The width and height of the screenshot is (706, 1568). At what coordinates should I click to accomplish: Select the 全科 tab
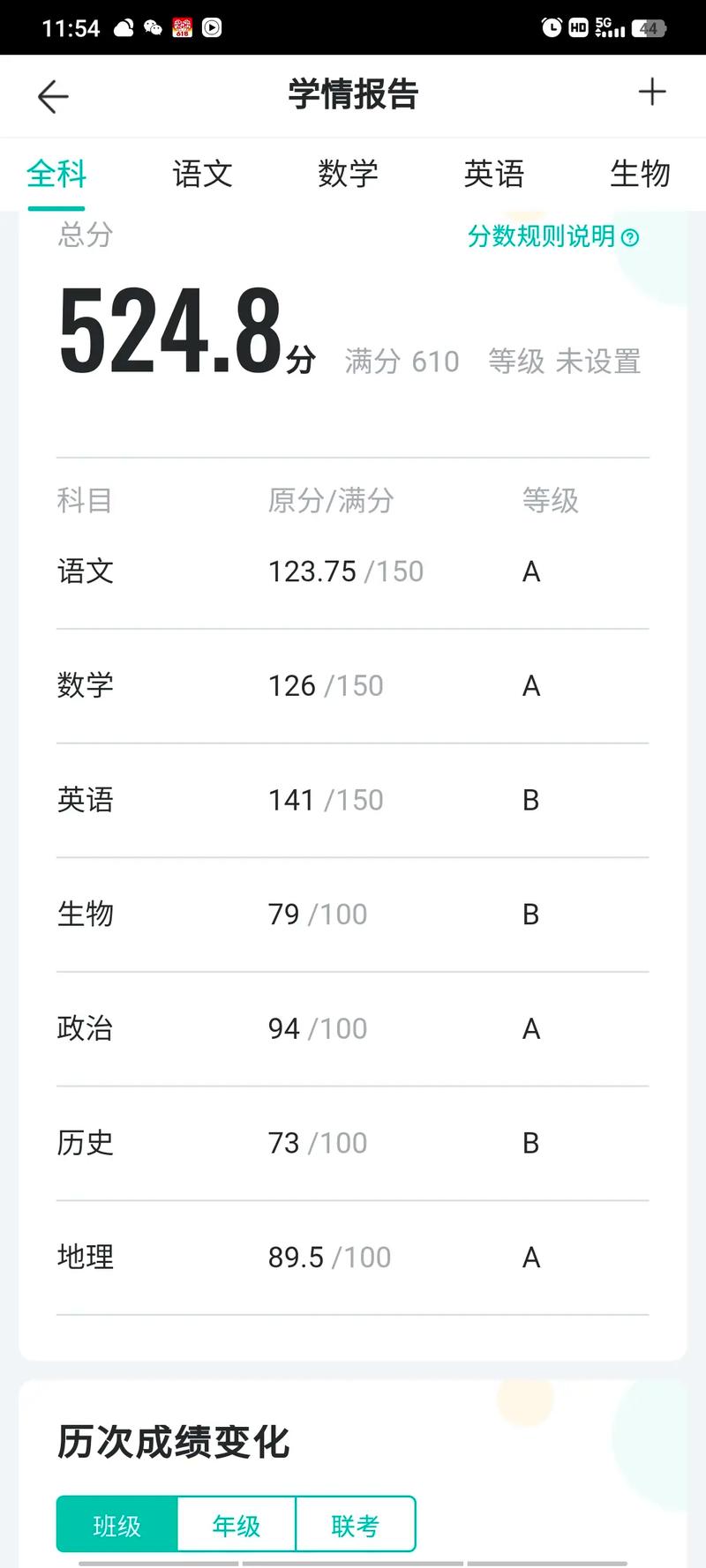click(x=56, y=174)
